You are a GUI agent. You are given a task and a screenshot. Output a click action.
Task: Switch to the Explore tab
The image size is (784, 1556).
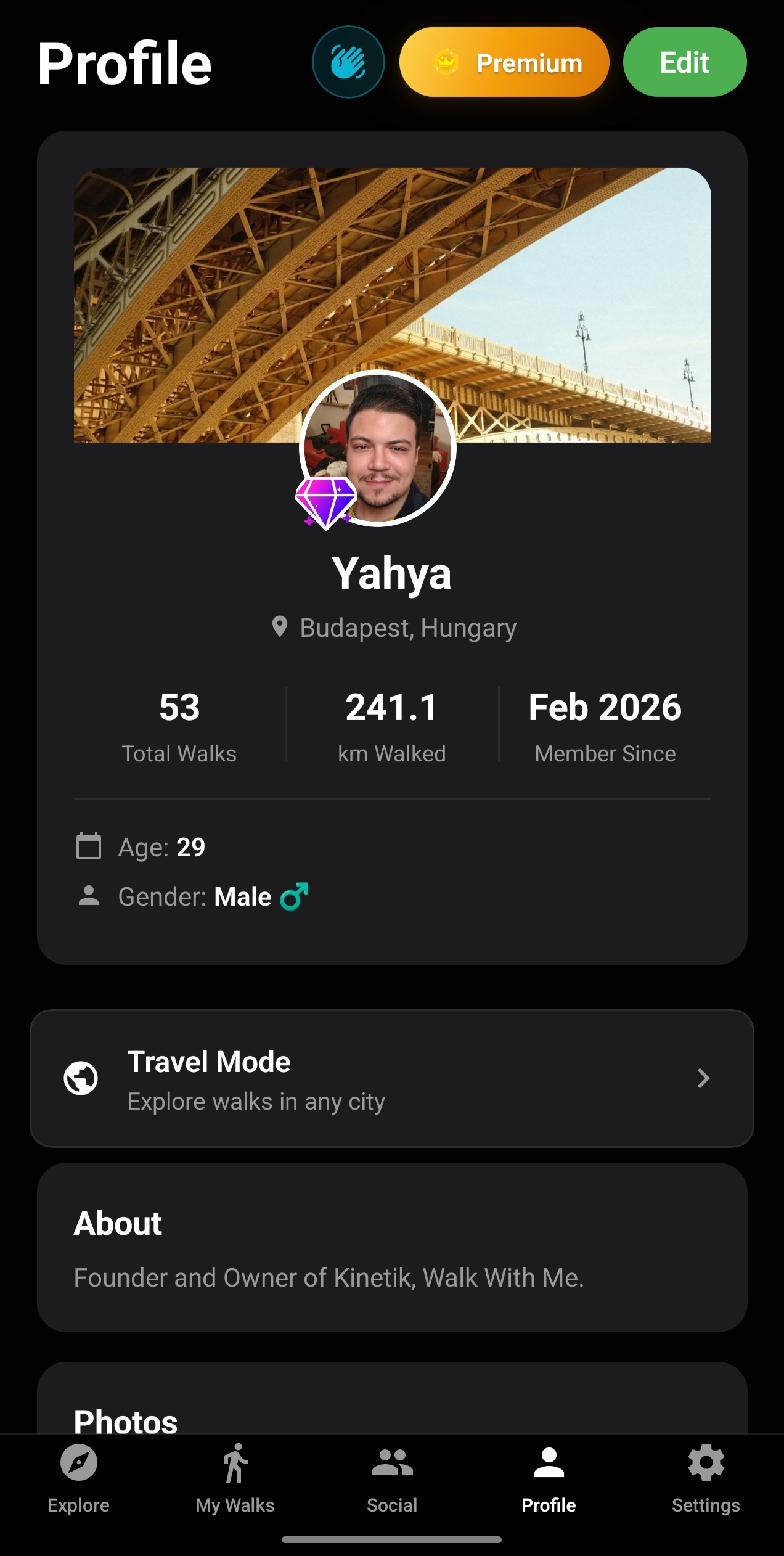(78, 1478)
